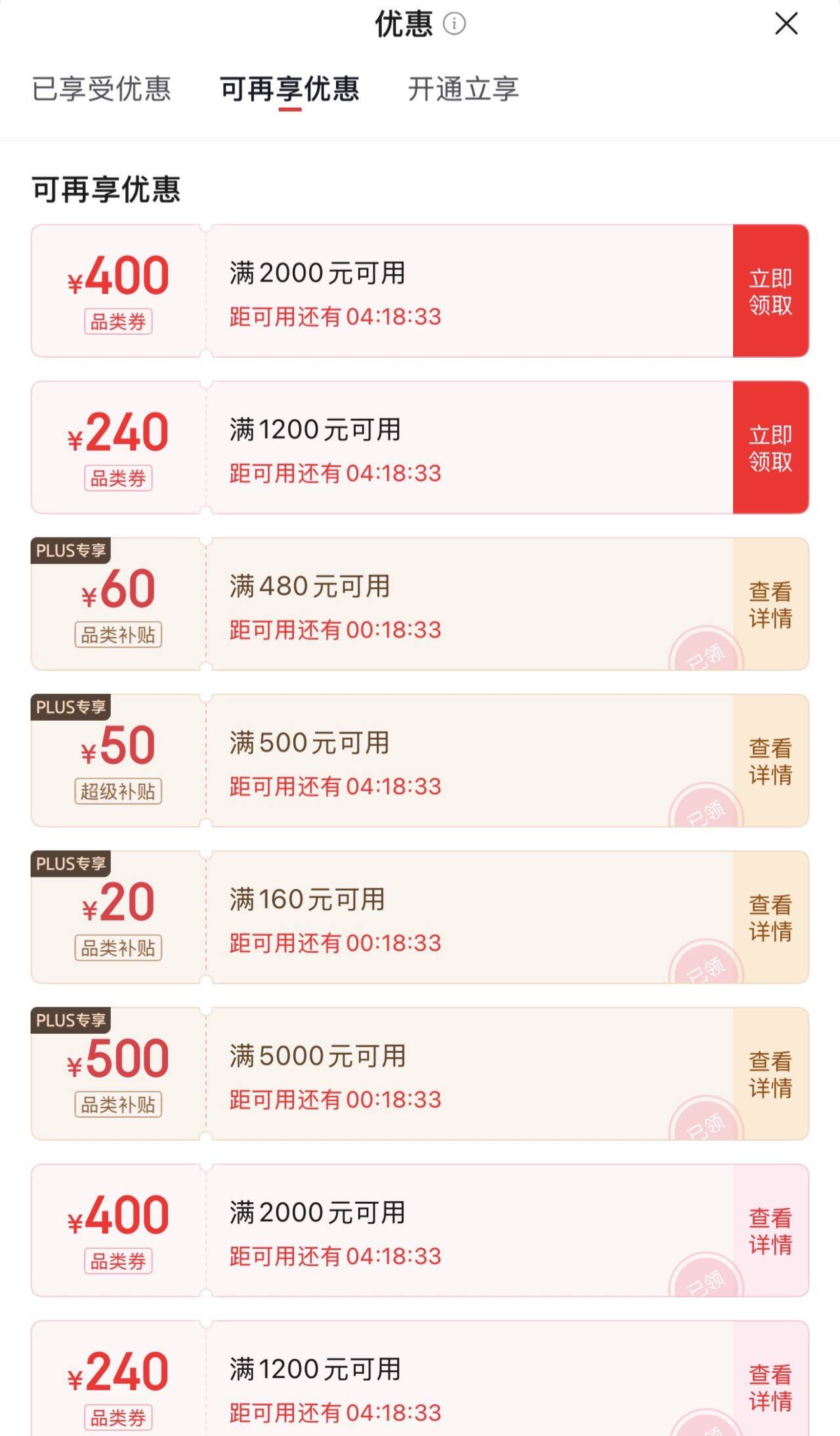The width and height of the screenshot is (840, 1436).
Task: Claim the ¥240 coupon with 立即领取
Action: pos(770,448)
